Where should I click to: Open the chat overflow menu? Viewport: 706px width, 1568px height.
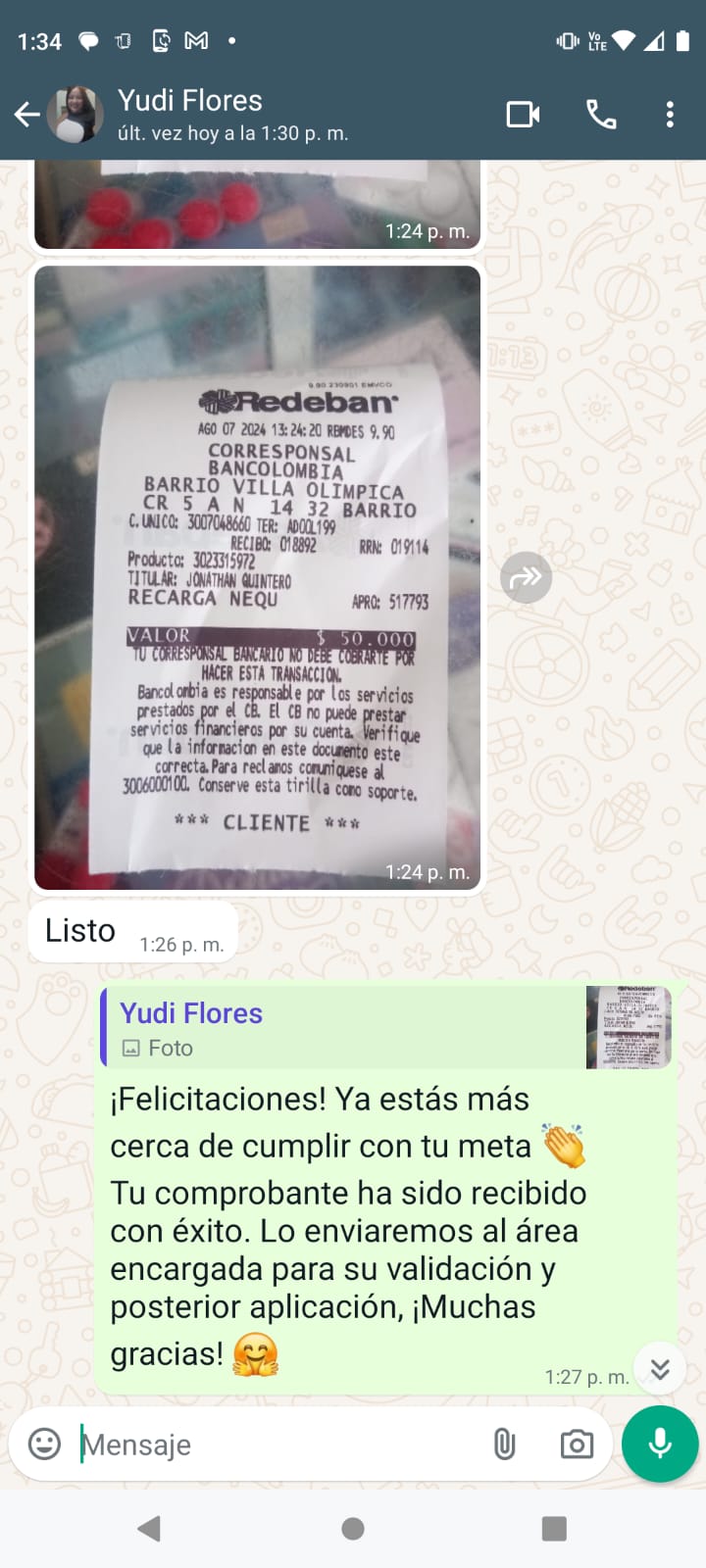pyautogui.click(x=670, y=115)
